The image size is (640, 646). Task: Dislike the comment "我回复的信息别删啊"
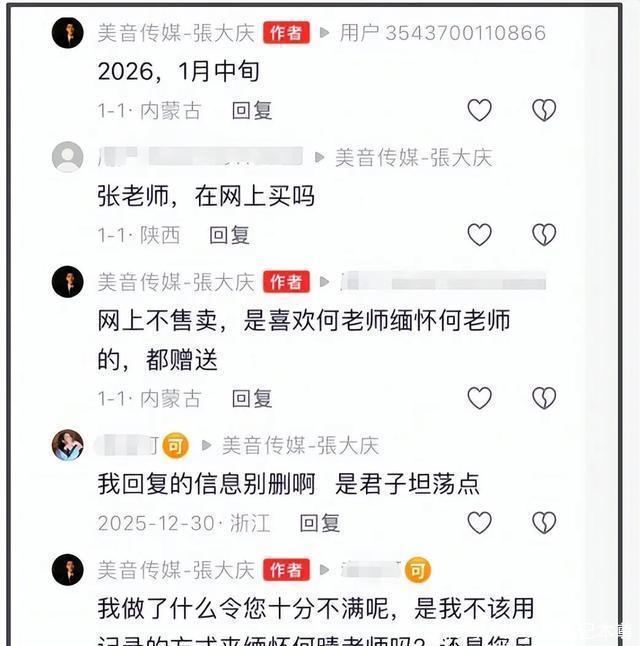click(544, 522)
